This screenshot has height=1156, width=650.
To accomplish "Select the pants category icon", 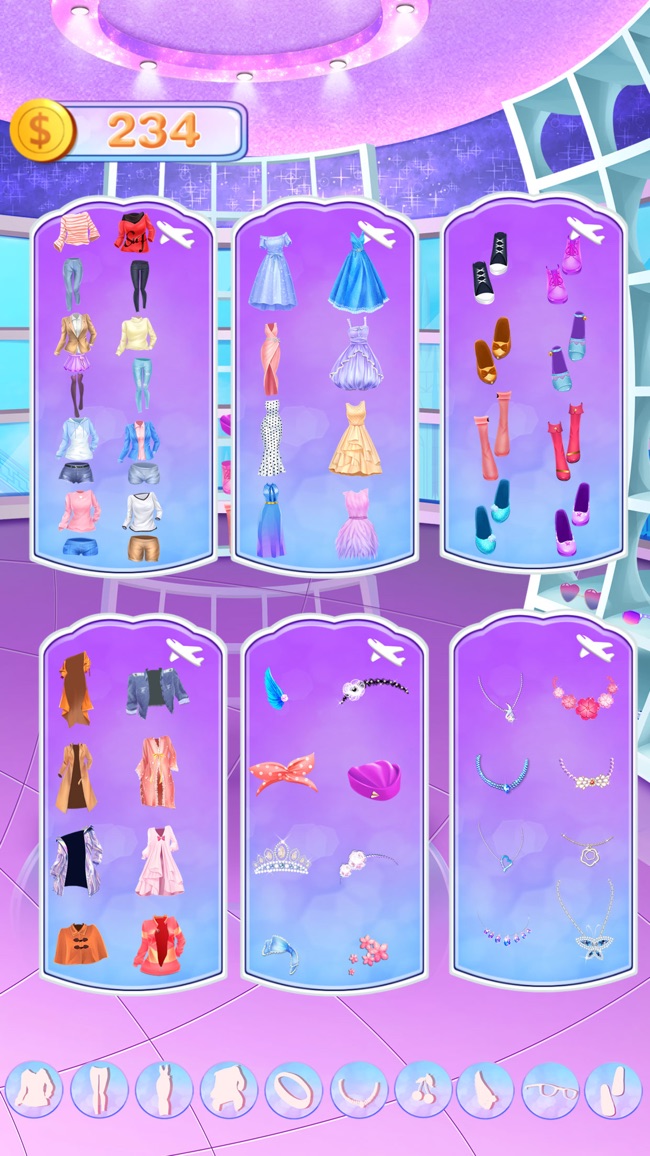I will coord(100,1089).
